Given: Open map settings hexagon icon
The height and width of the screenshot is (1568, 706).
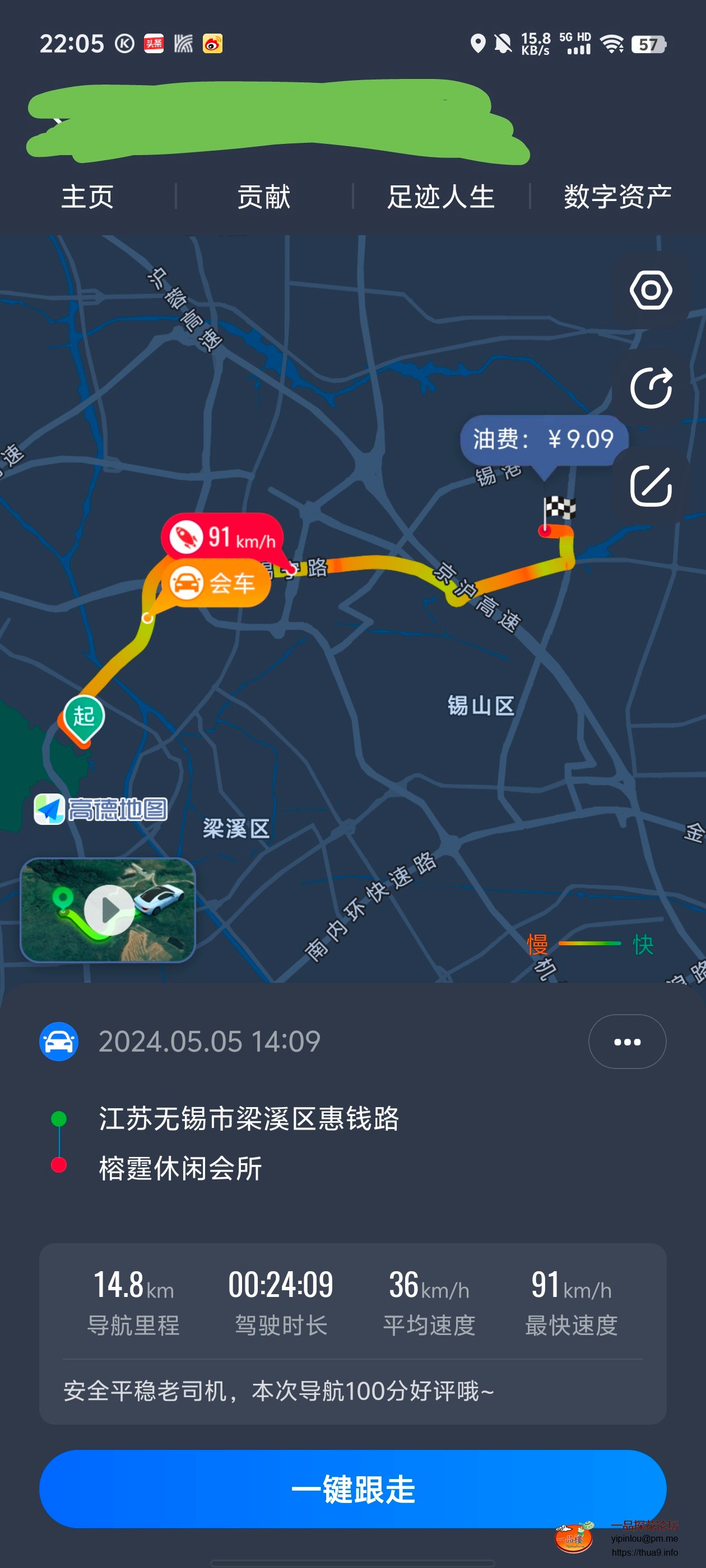Looking at the screenshot, I should point(651,290).
